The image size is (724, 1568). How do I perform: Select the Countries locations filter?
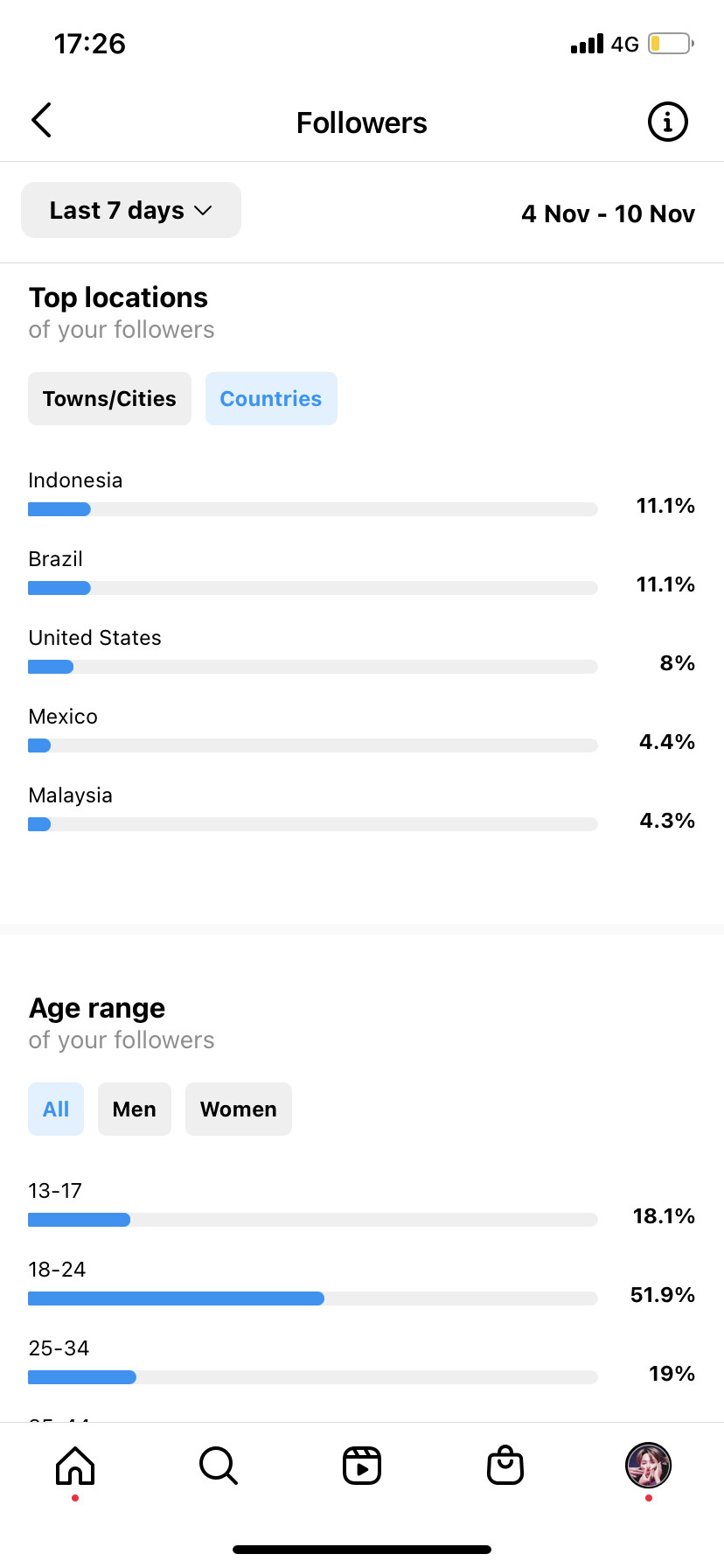click(271, 399)
